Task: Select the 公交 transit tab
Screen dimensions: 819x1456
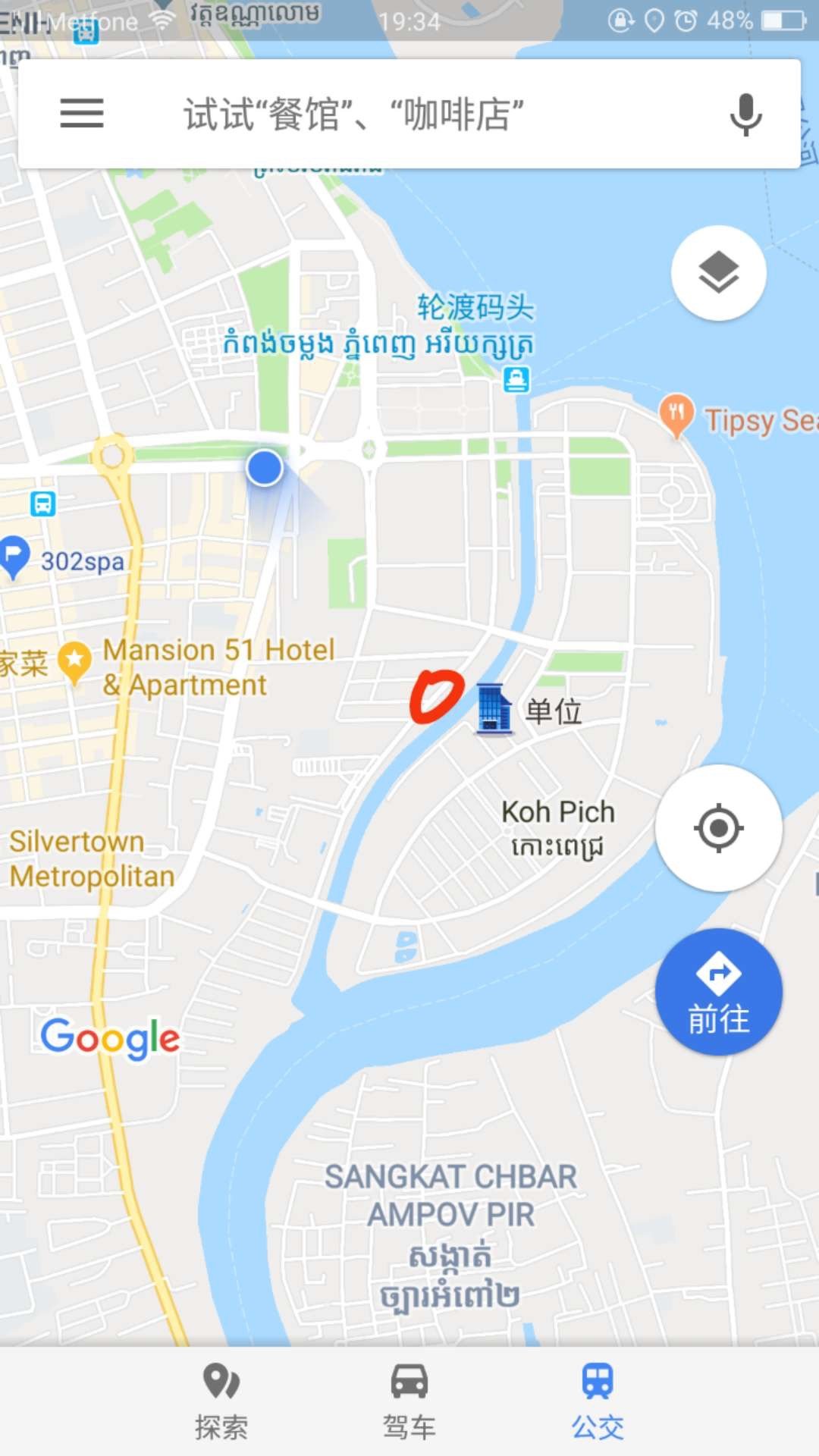Action: [x=598, y=1401]
